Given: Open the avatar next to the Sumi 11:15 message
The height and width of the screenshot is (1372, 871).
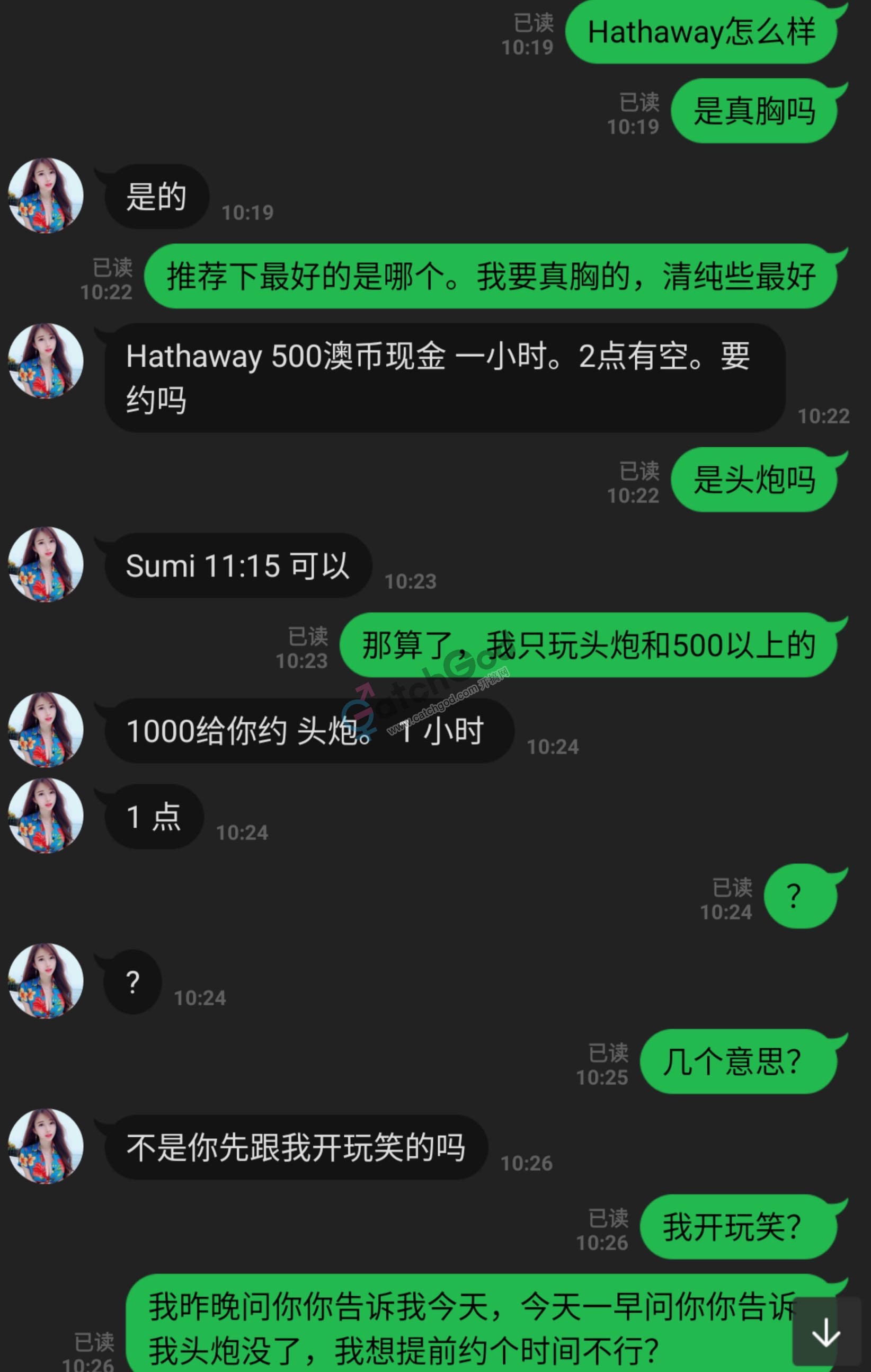Looking at the screenshot, I should tap(46, 564).
